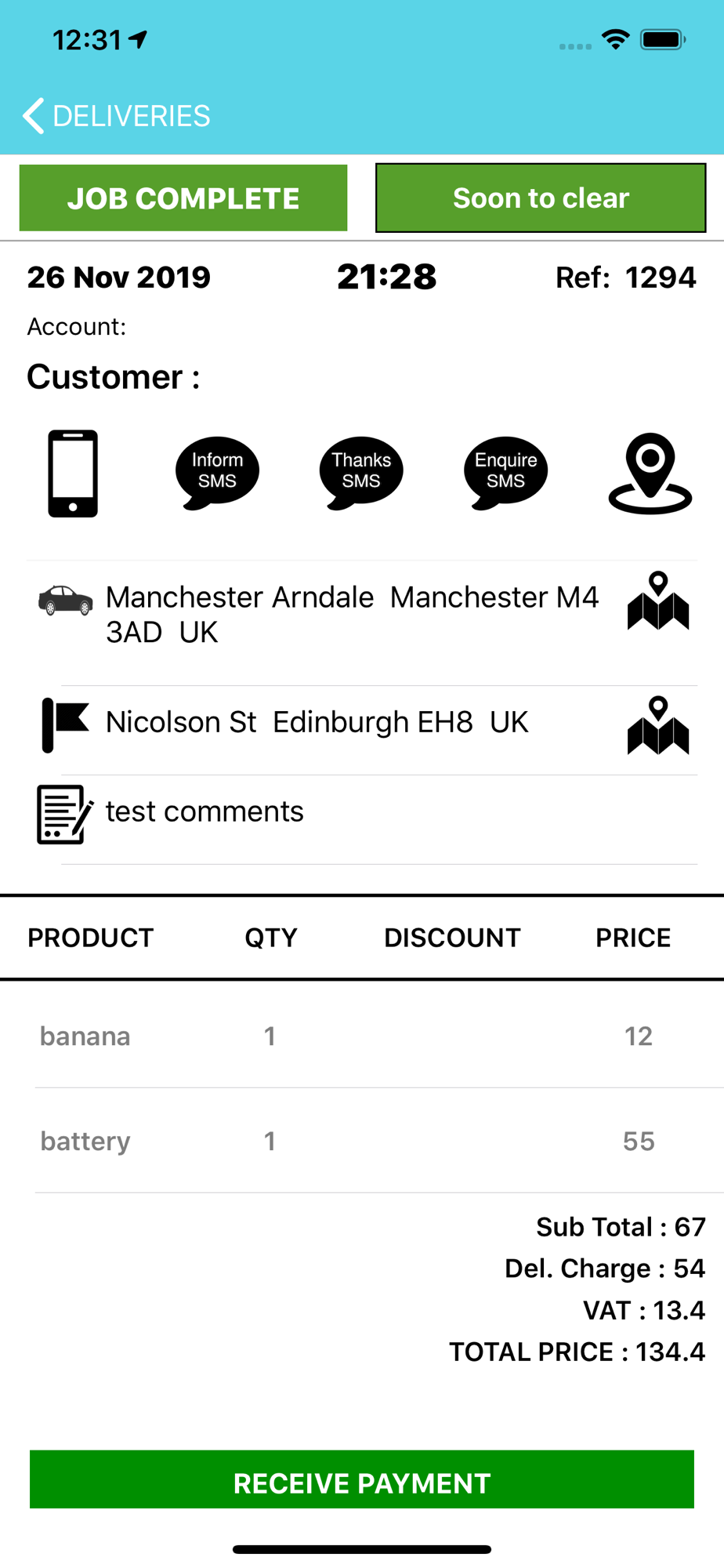Open map for Manchester Arndale address
This screenshot has height=1568, width=724.
[658, 601]
